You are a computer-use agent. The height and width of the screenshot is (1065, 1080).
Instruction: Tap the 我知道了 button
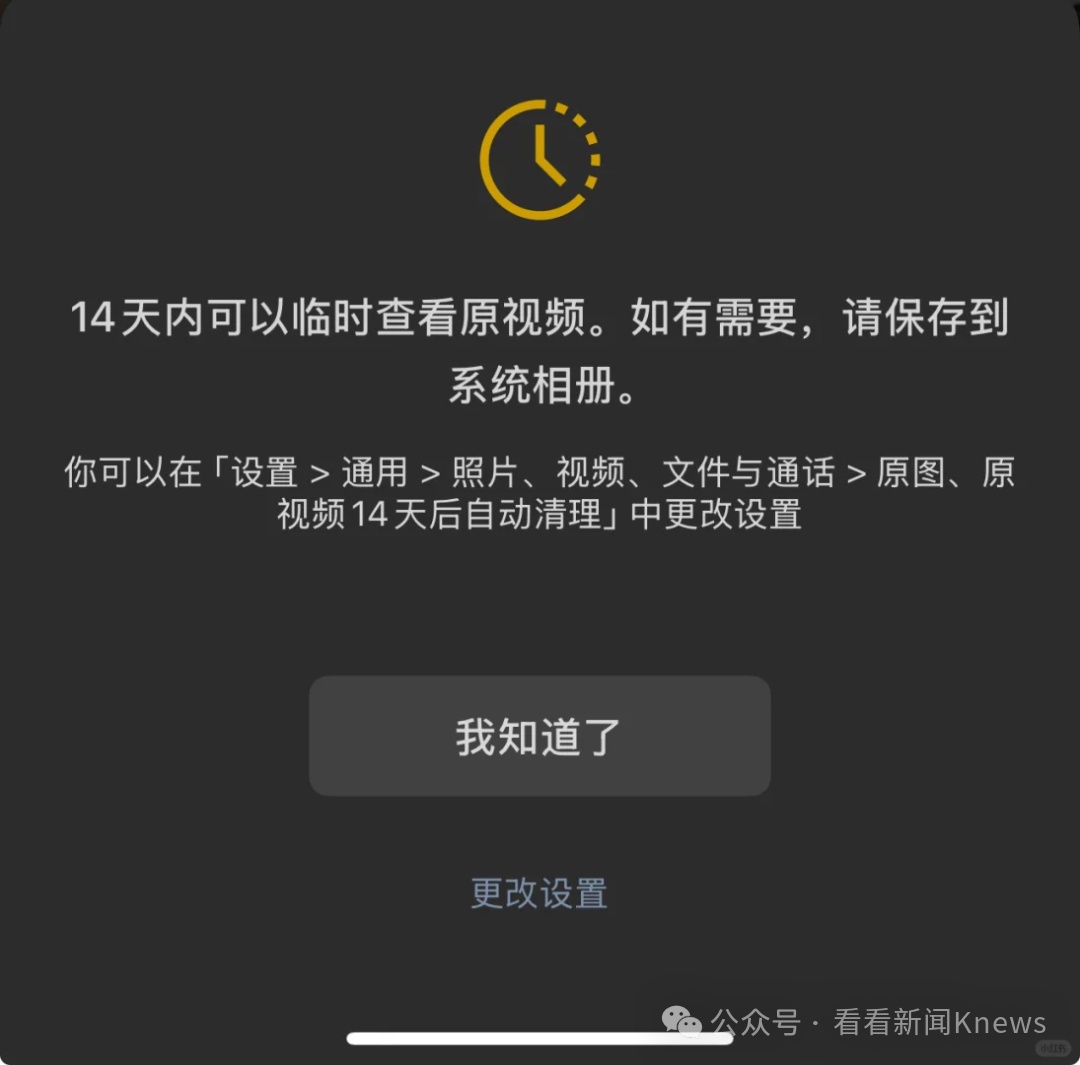pos(539,736)
